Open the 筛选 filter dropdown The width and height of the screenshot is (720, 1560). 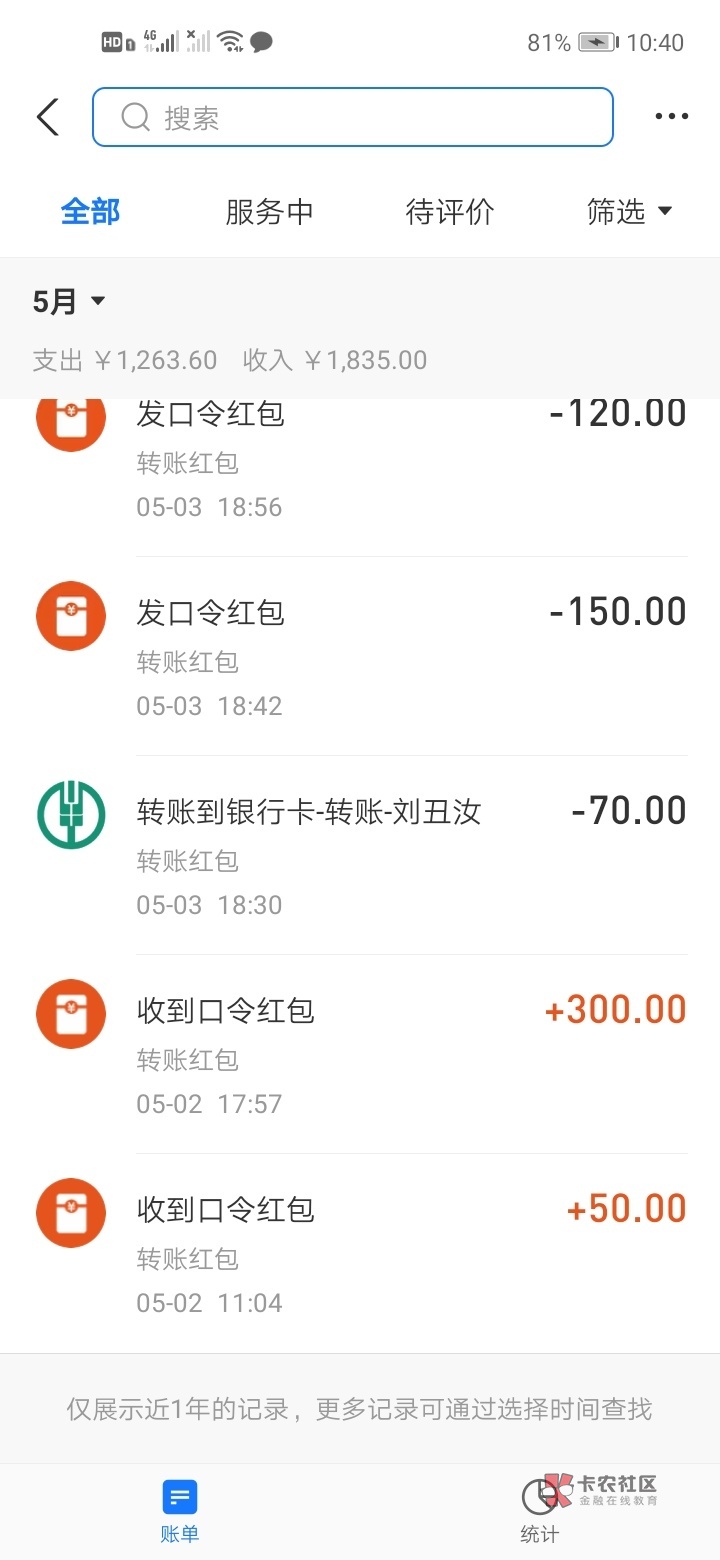click(x=629, y=212)
